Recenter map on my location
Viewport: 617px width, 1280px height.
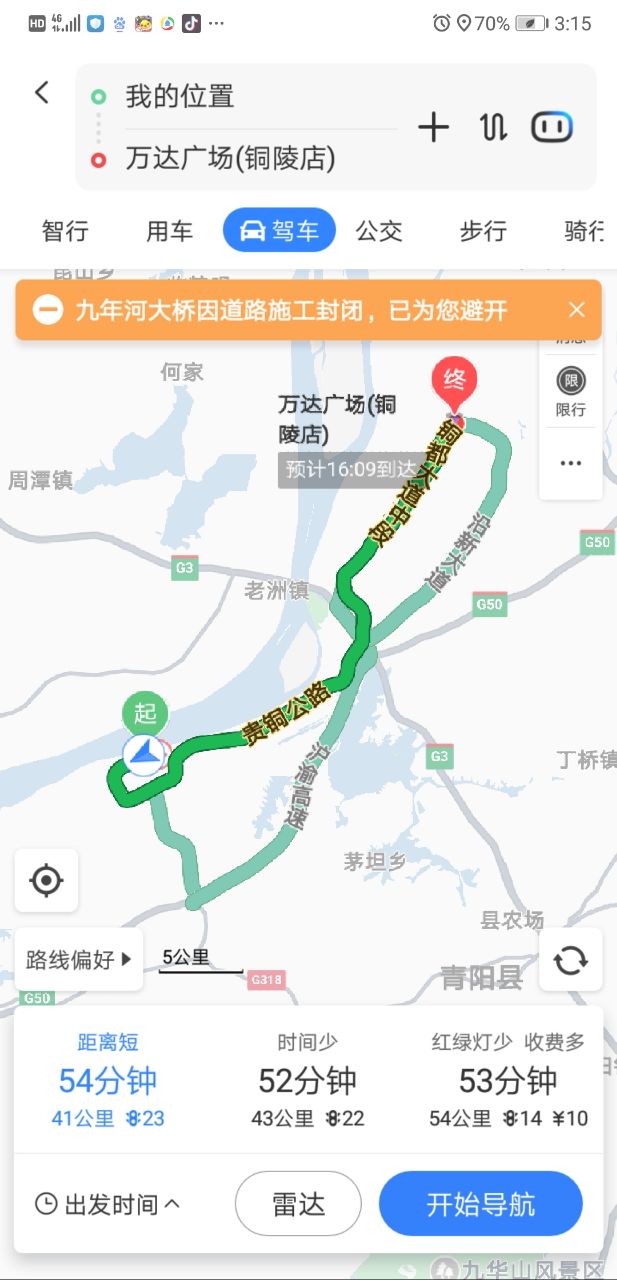tap(46, 880)
